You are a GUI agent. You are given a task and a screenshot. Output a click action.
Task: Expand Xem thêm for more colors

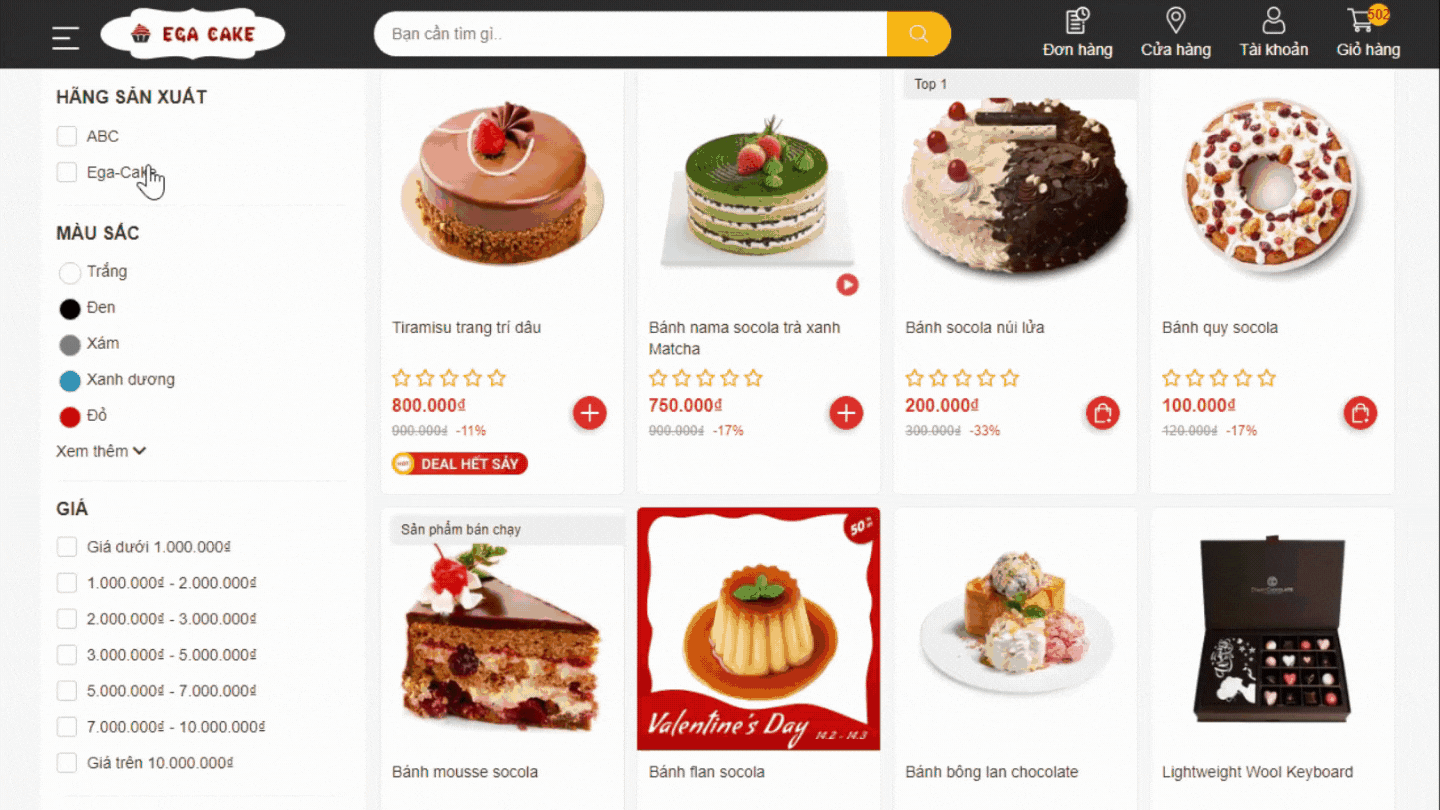click(x=101, y=451)
